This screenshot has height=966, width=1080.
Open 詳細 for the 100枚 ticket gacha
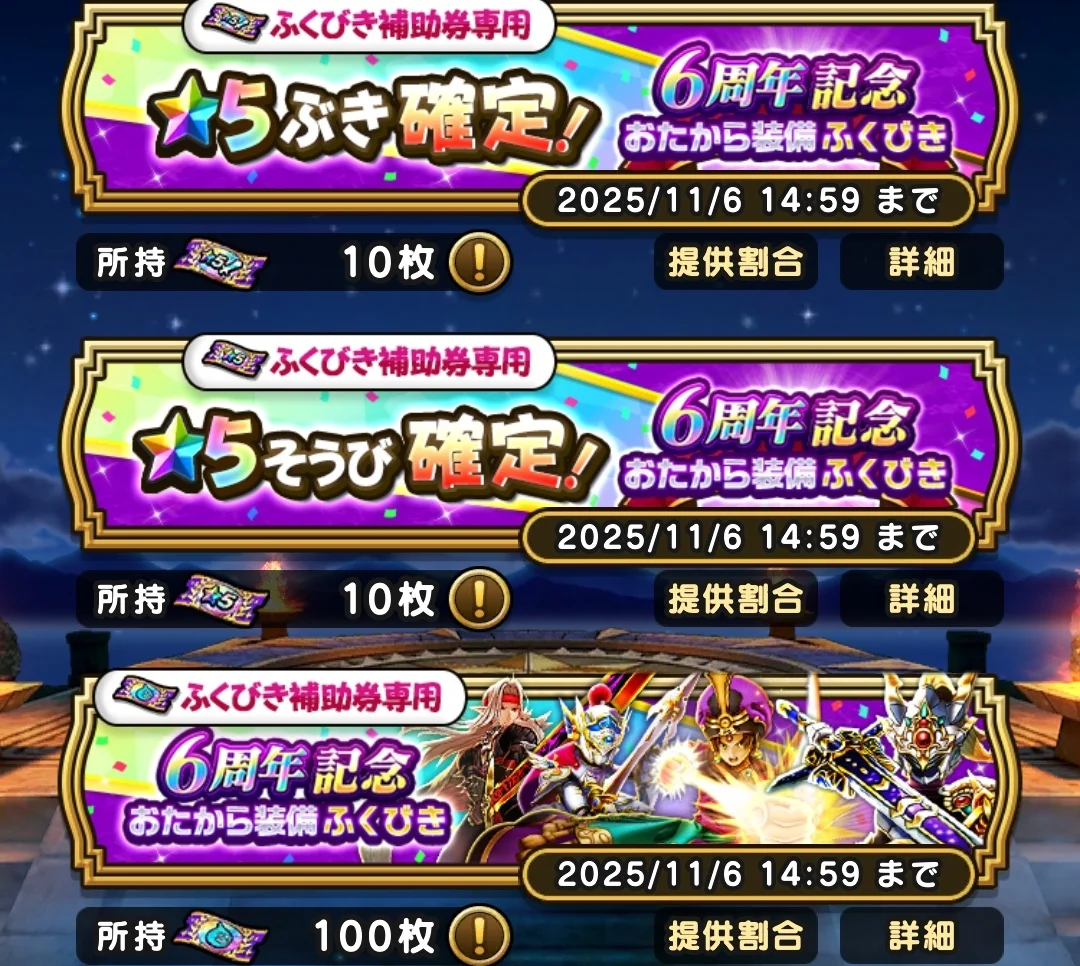921,936
